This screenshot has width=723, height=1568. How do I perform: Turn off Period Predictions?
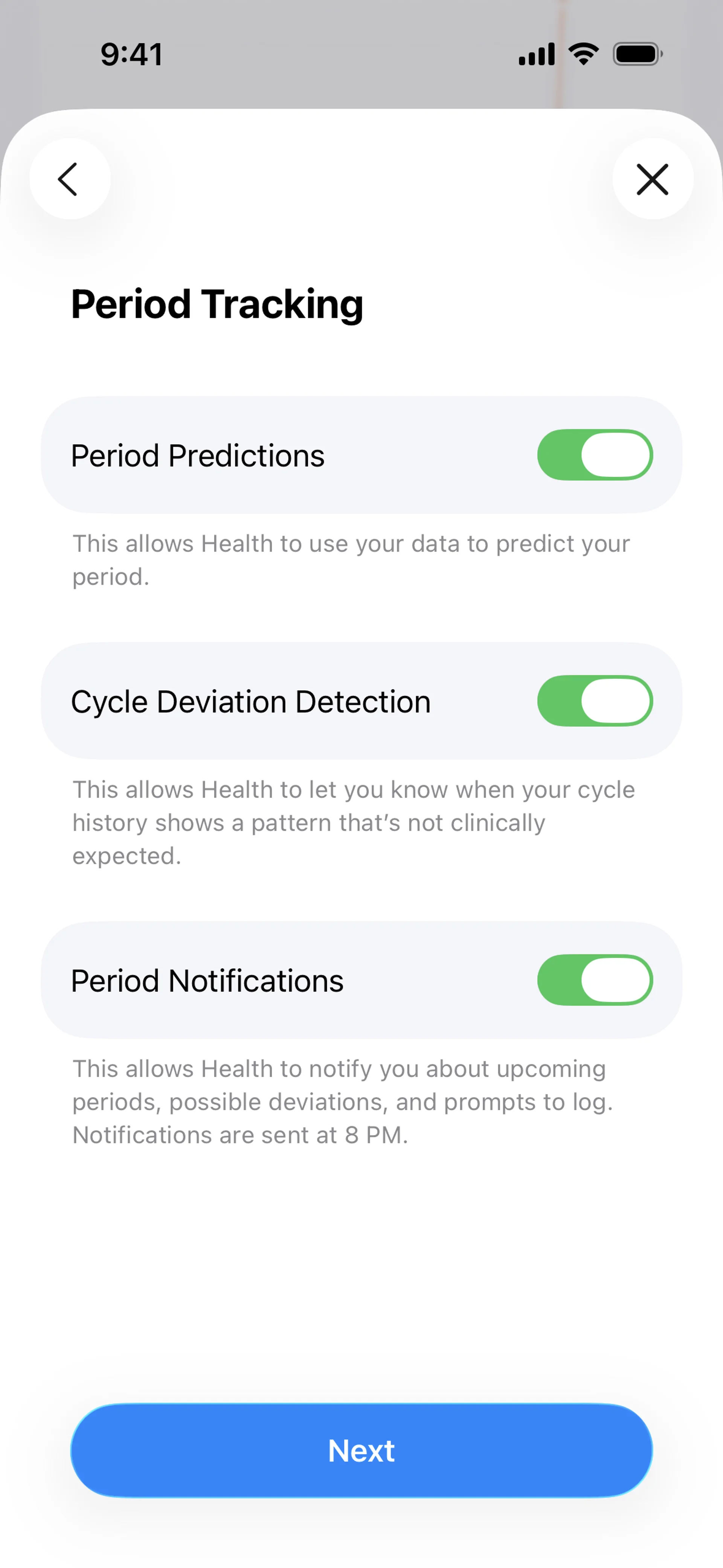[595, 455]
